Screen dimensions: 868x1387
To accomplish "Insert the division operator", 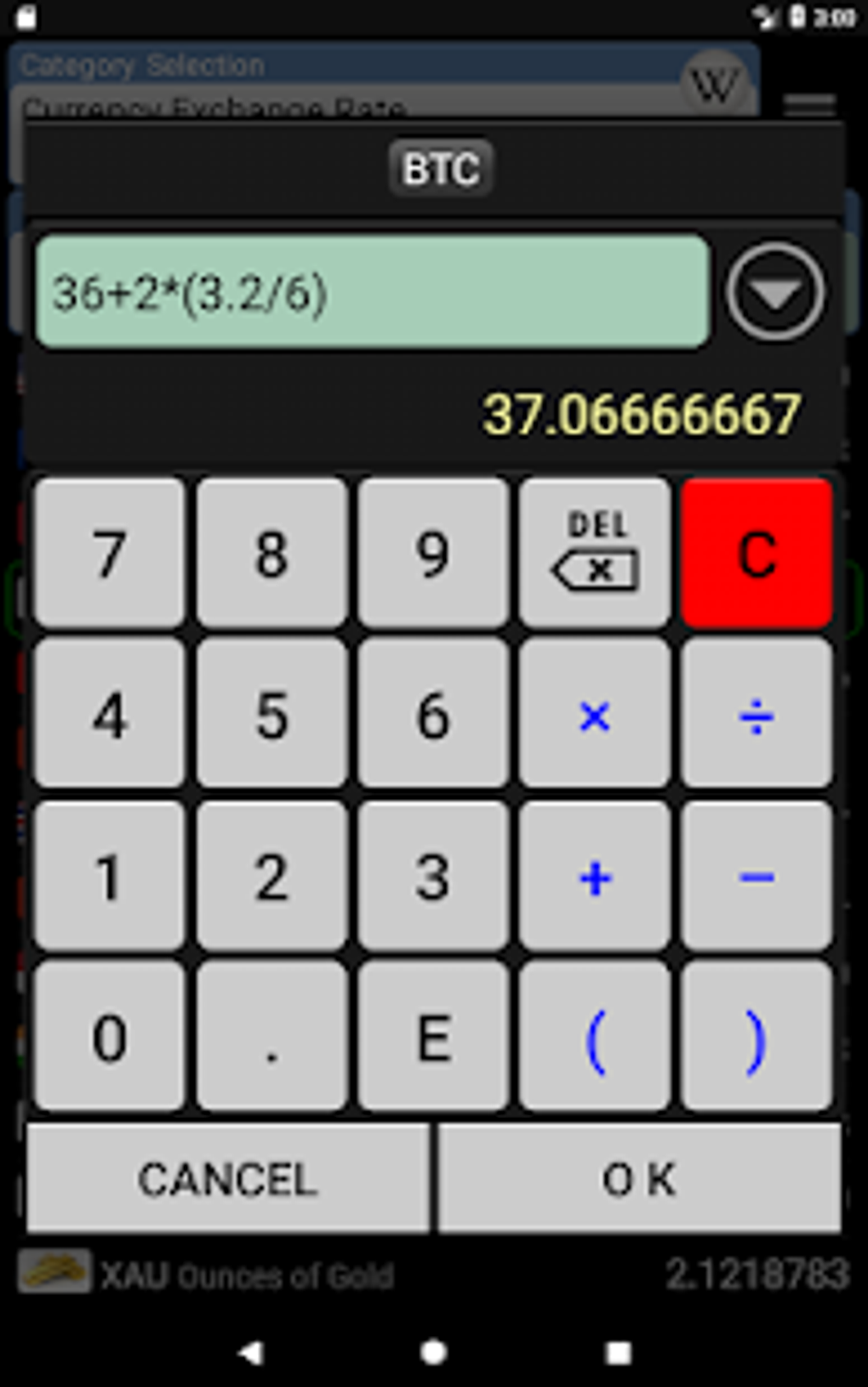I will coord(757,714).
